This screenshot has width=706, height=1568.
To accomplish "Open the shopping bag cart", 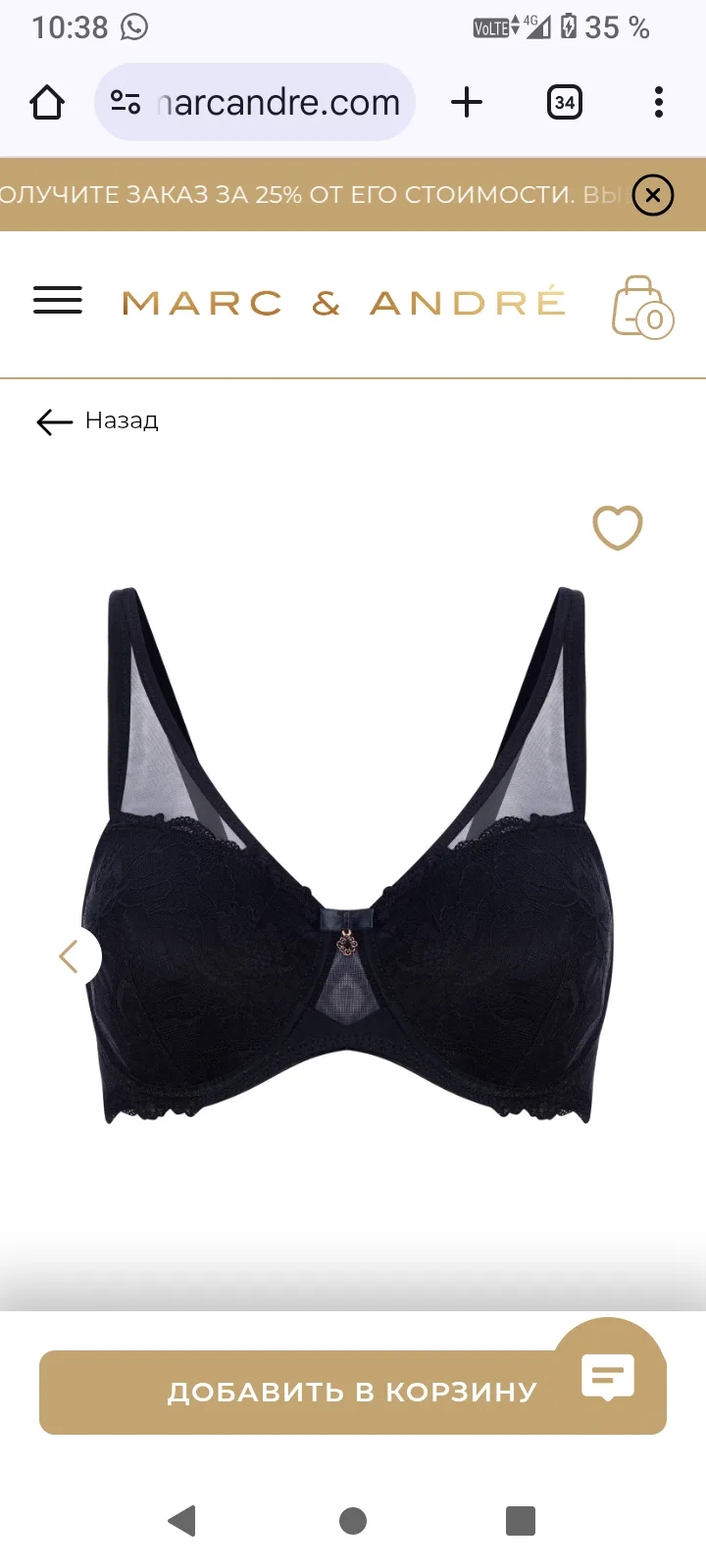I will 642,307.
